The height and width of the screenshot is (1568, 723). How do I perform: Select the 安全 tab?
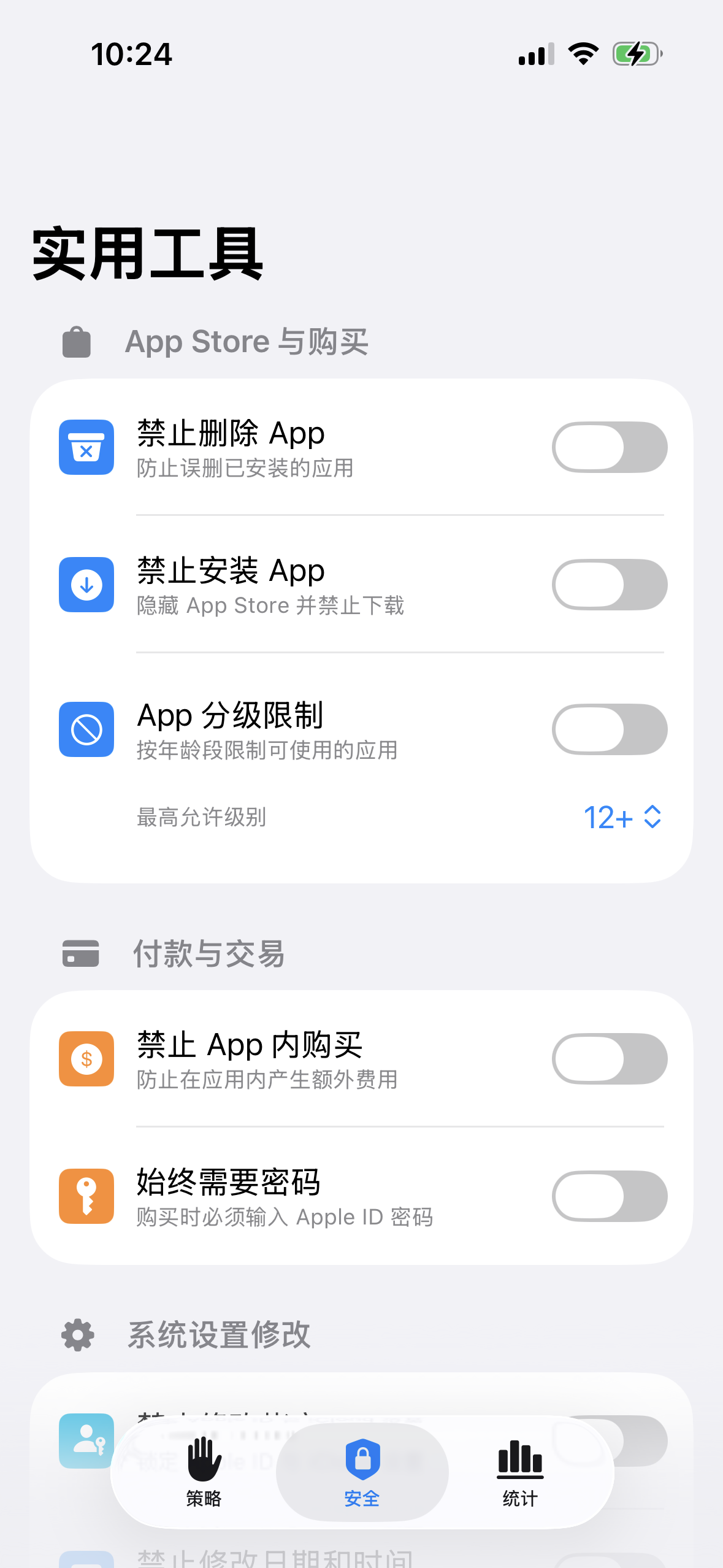click(x=362, y=1472)
